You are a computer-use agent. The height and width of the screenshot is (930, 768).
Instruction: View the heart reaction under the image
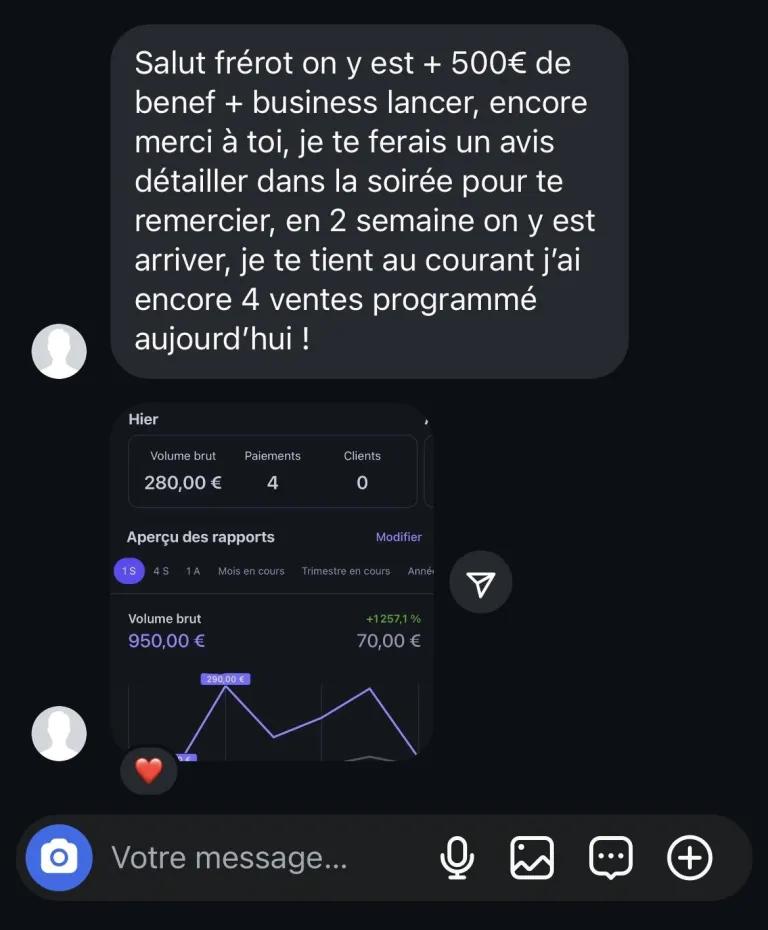click(148, 770)
